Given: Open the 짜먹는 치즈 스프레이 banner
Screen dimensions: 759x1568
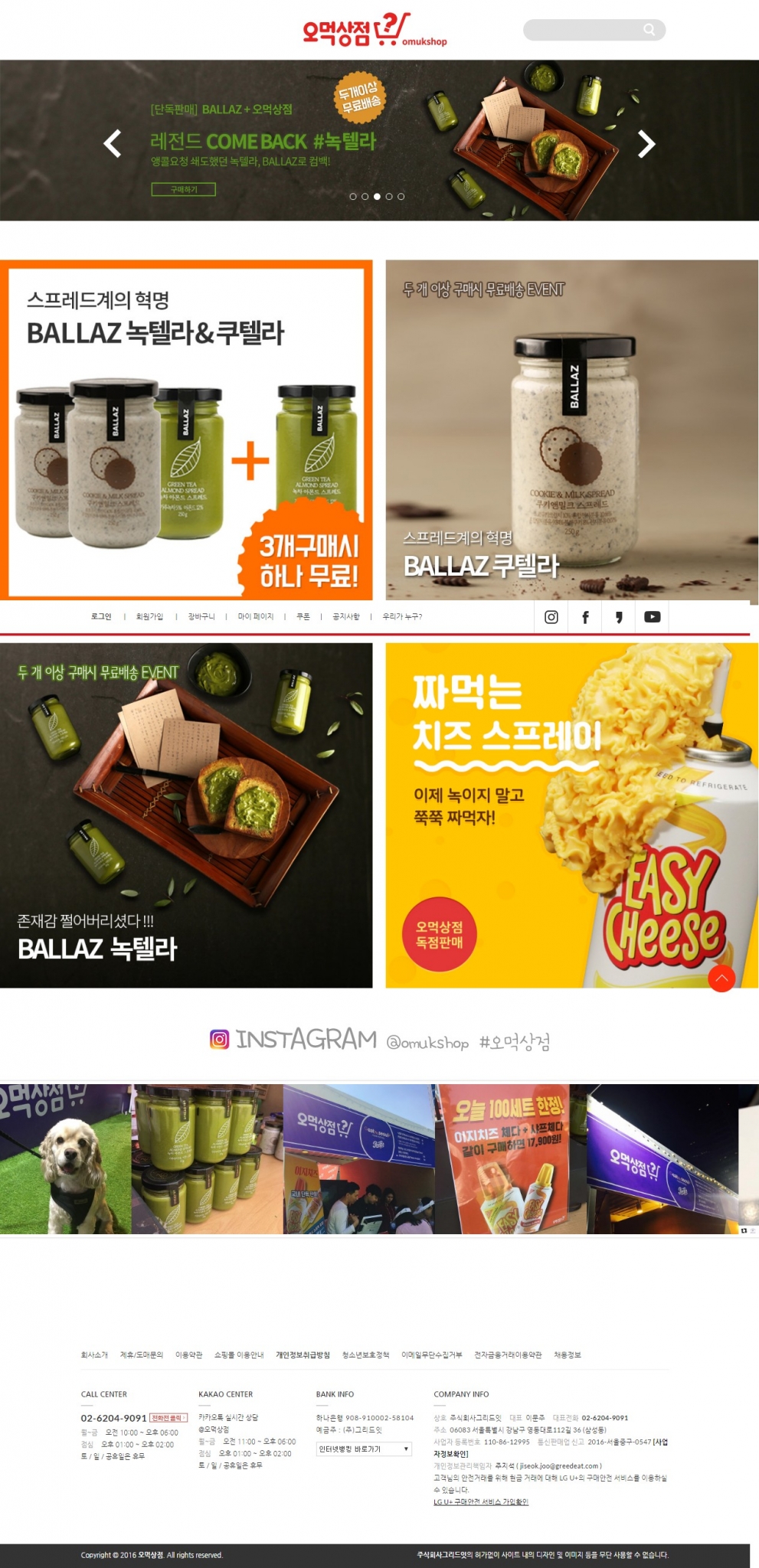Looking at the screenshot, I should [571, 815].
